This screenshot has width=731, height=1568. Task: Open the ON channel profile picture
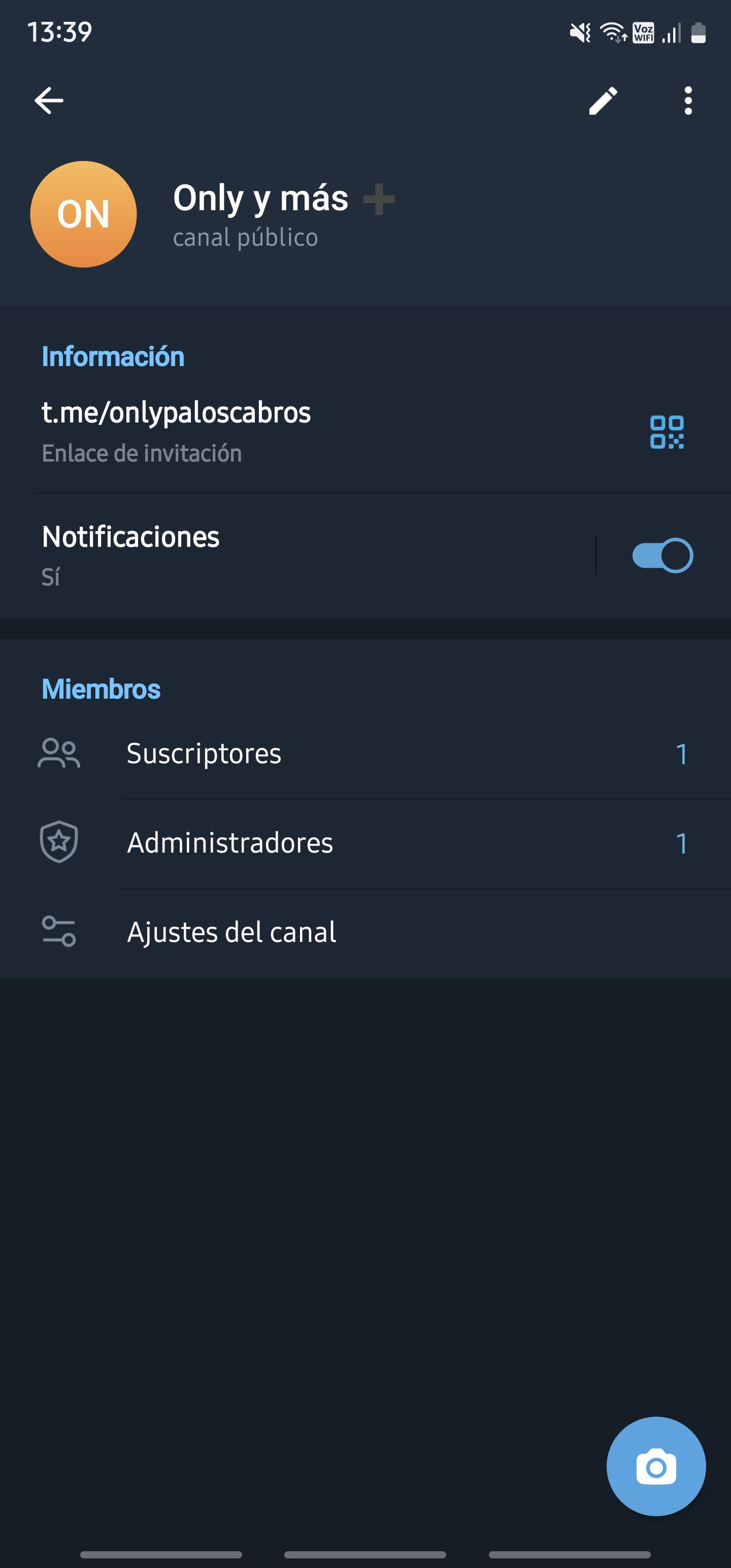83,214
